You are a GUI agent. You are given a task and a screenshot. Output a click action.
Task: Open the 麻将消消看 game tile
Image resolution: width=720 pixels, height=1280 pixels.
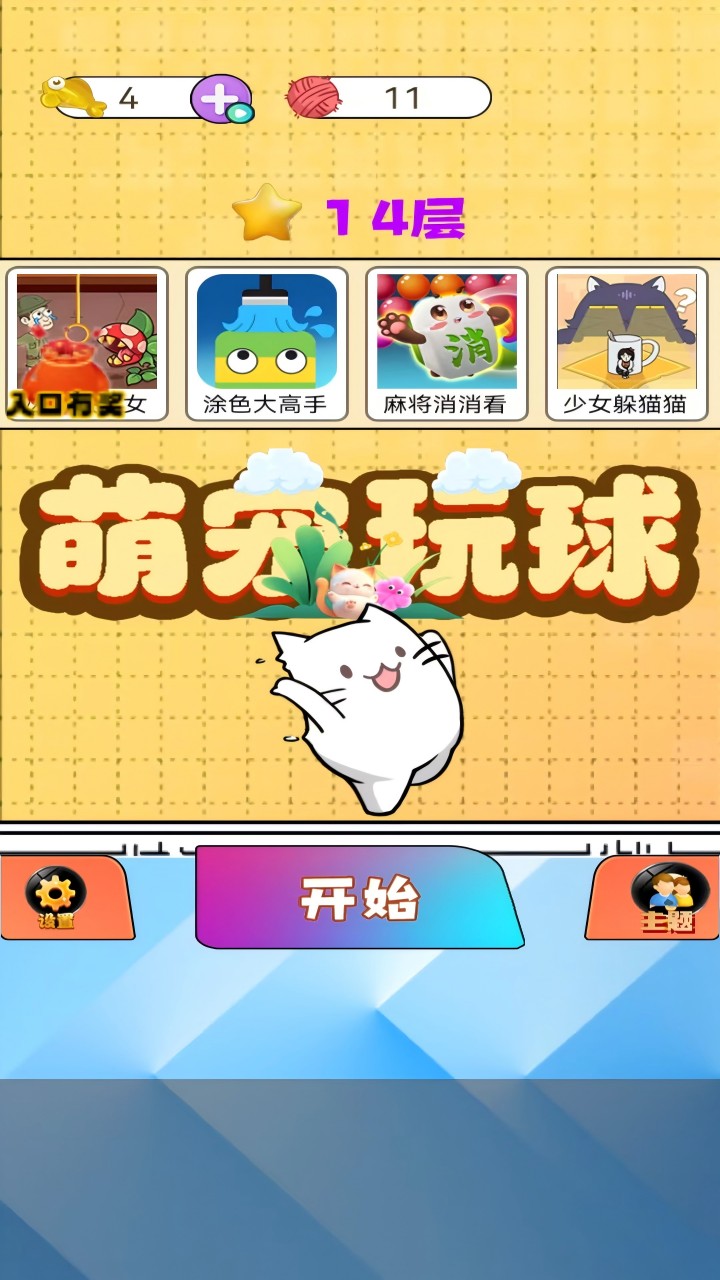[446, 344]
